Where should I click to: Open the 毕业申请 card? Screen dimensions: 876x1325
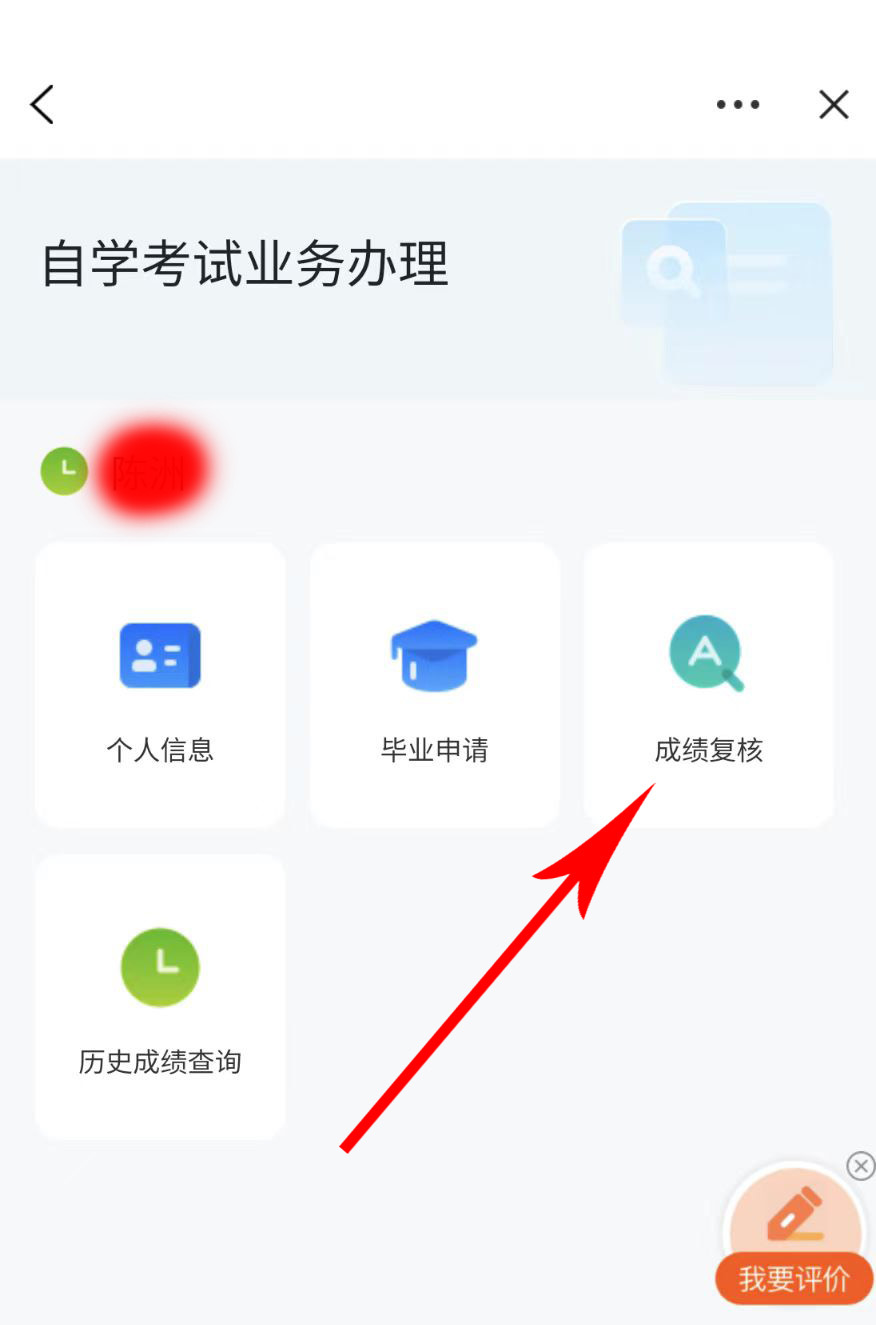pos(434,685)
